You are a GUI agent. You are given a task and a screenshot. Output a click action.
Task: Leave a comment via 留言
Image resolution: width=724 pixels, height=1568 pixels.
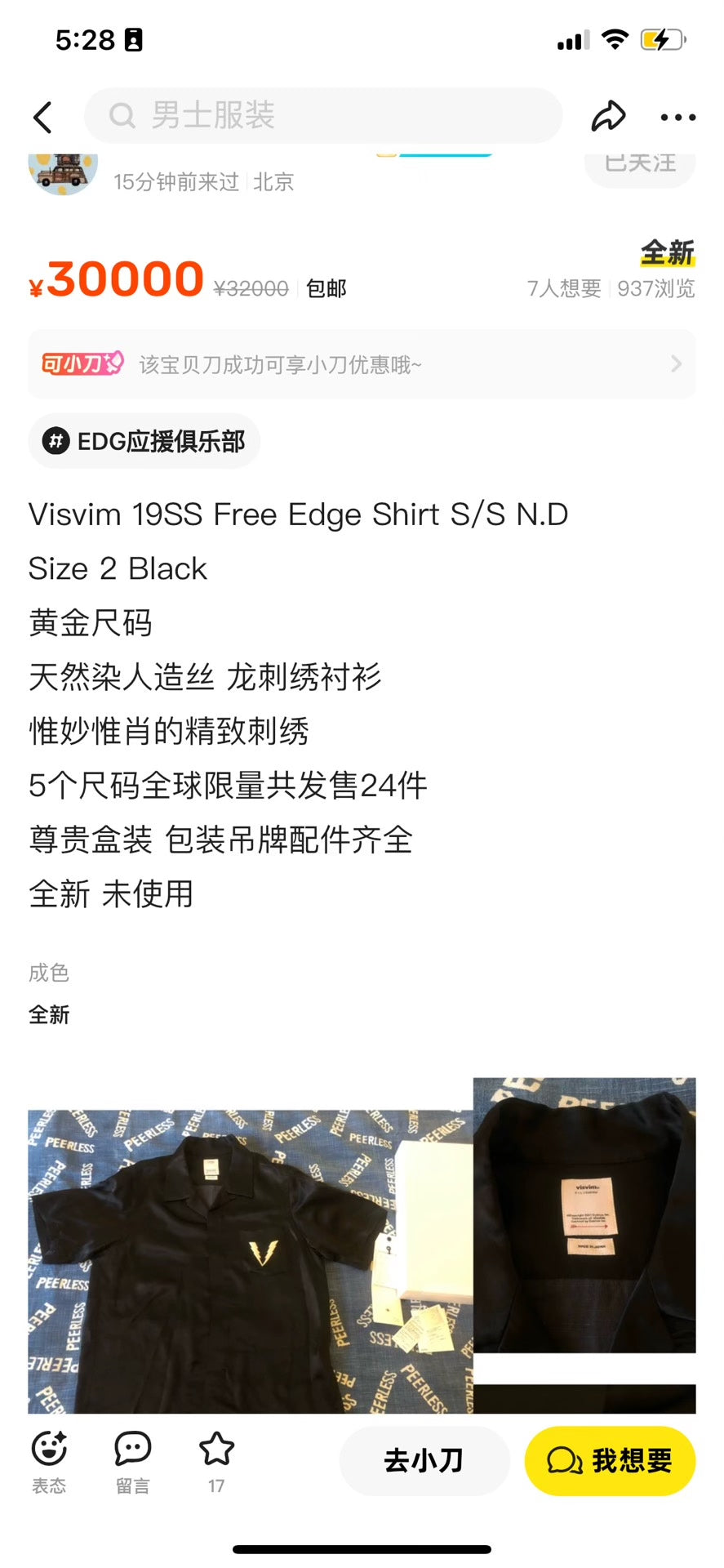(x=132, y=1461)
